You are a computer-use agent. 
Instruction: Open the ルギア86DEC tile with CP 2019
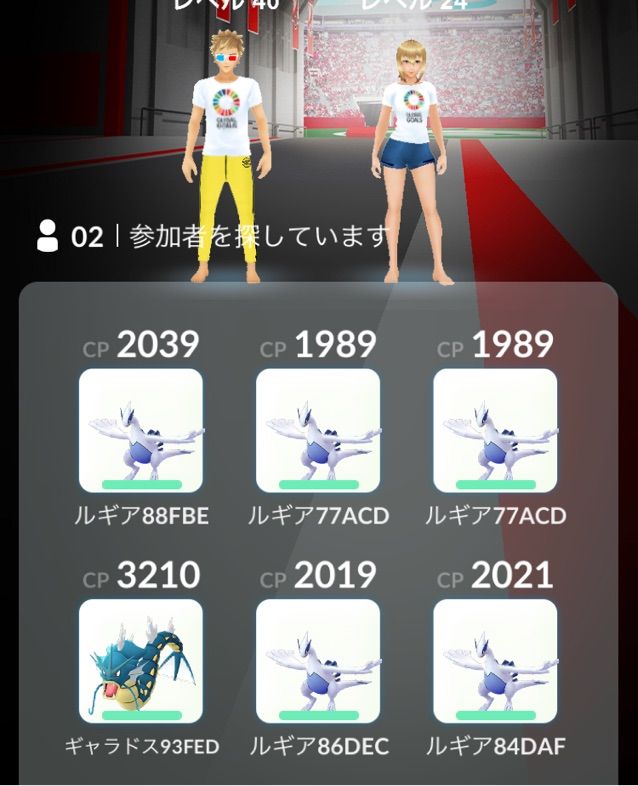(318, 661)
